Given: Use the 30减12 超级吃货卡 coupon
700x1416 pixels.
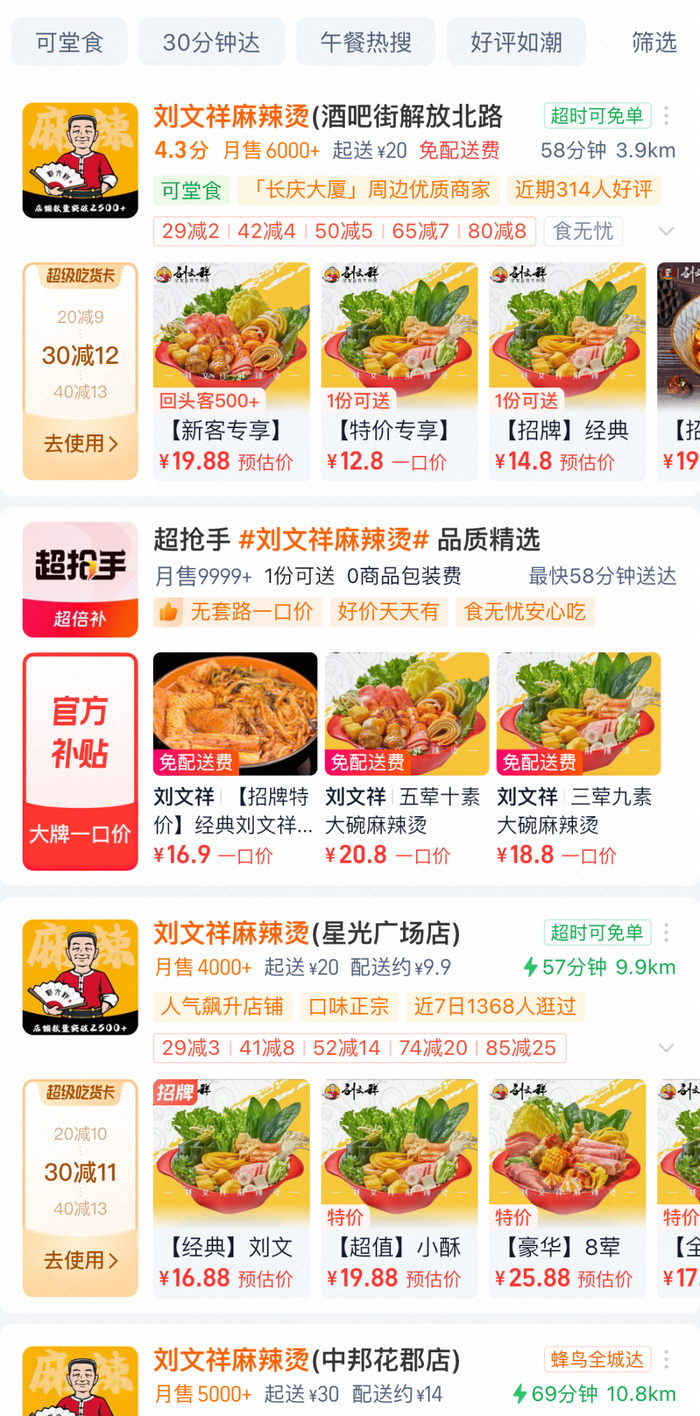Looking at the screenshot, I should (80, 443).
